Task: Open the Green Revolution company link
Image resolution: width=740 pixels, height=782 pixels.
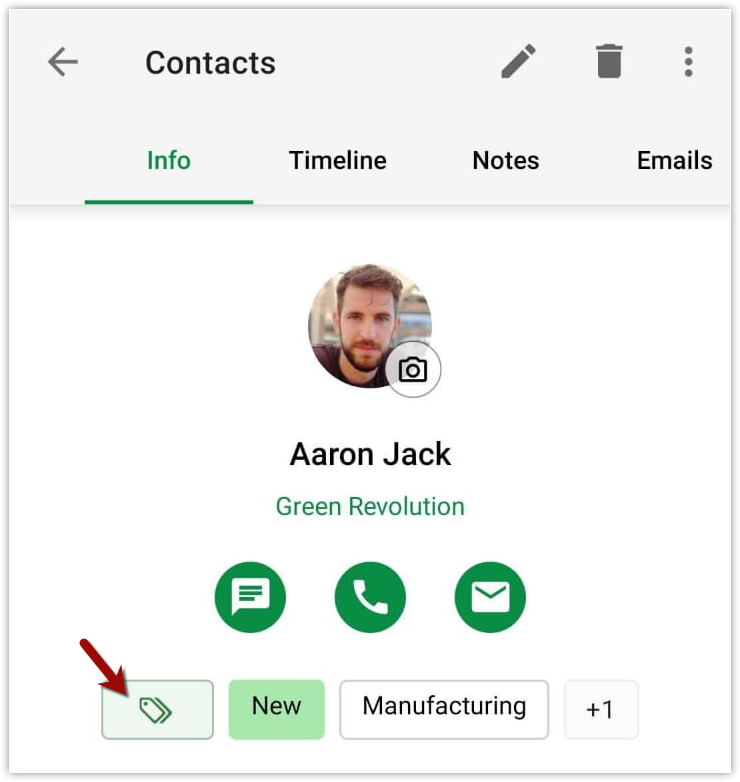Action: (x=370, y=506)
